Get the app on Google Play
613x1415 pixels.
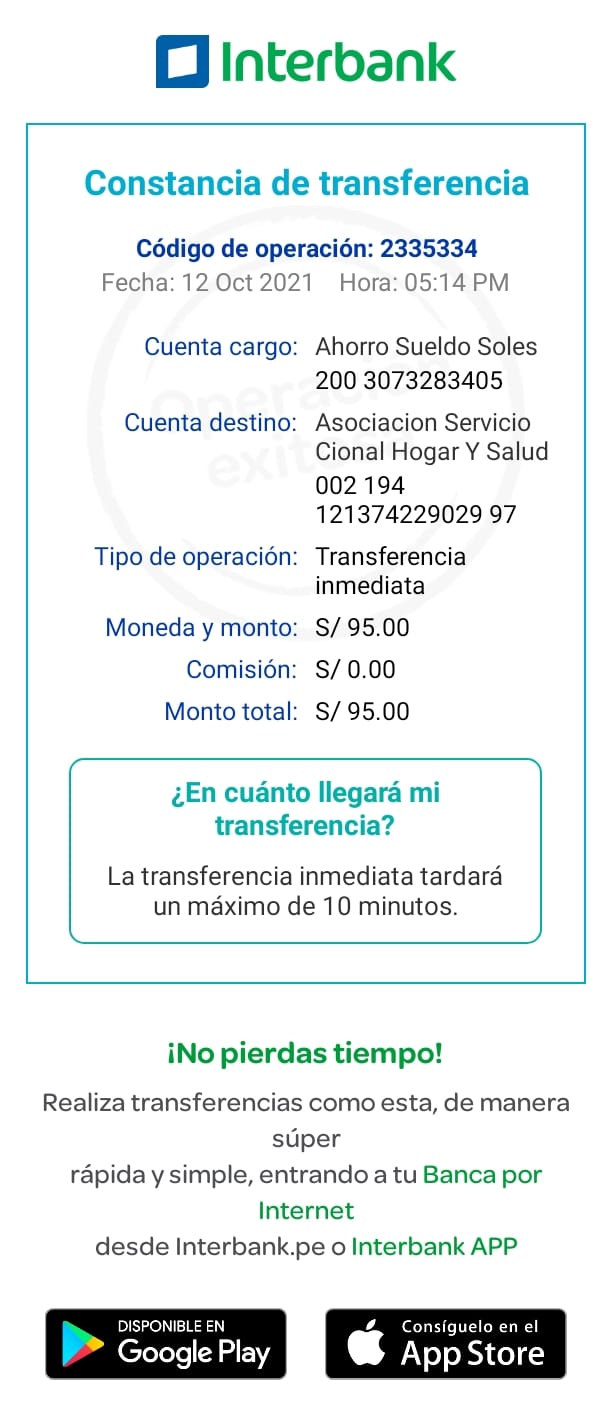[x=166, y=1343]
